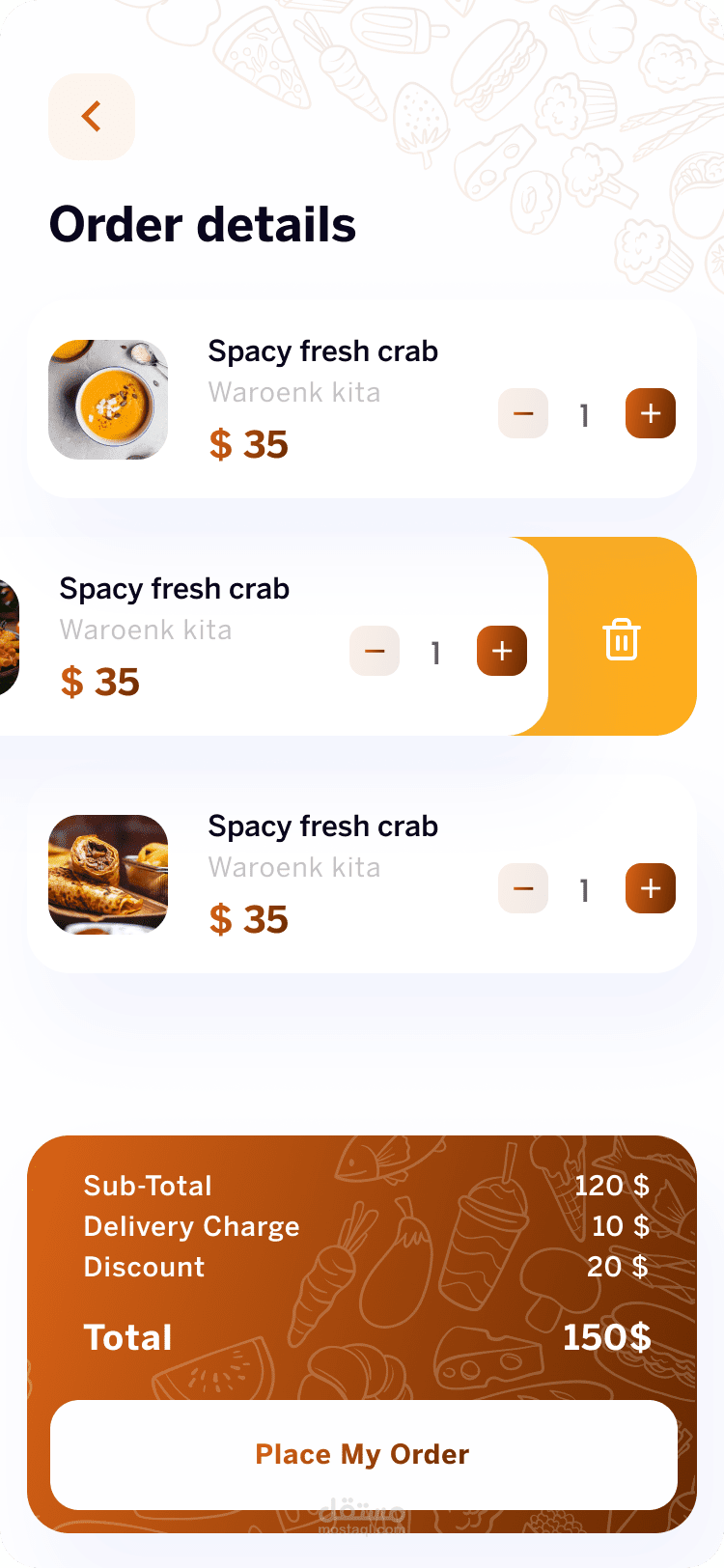The image size is (724, 1568).
Task: Go back from Order details
Action: pyautogui.click(x=92, y=117)
